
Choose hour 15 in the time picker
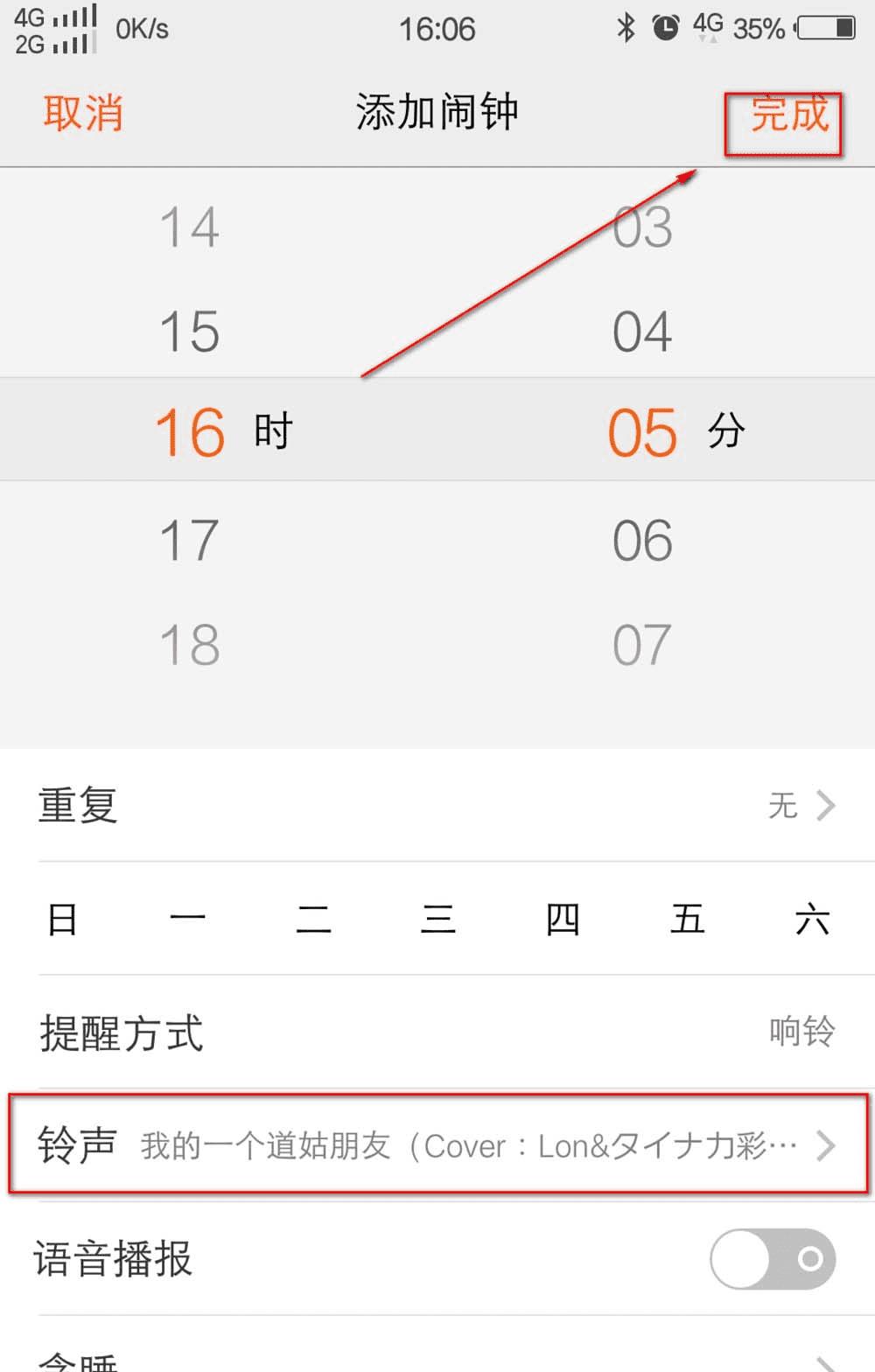tap(189, 332)
